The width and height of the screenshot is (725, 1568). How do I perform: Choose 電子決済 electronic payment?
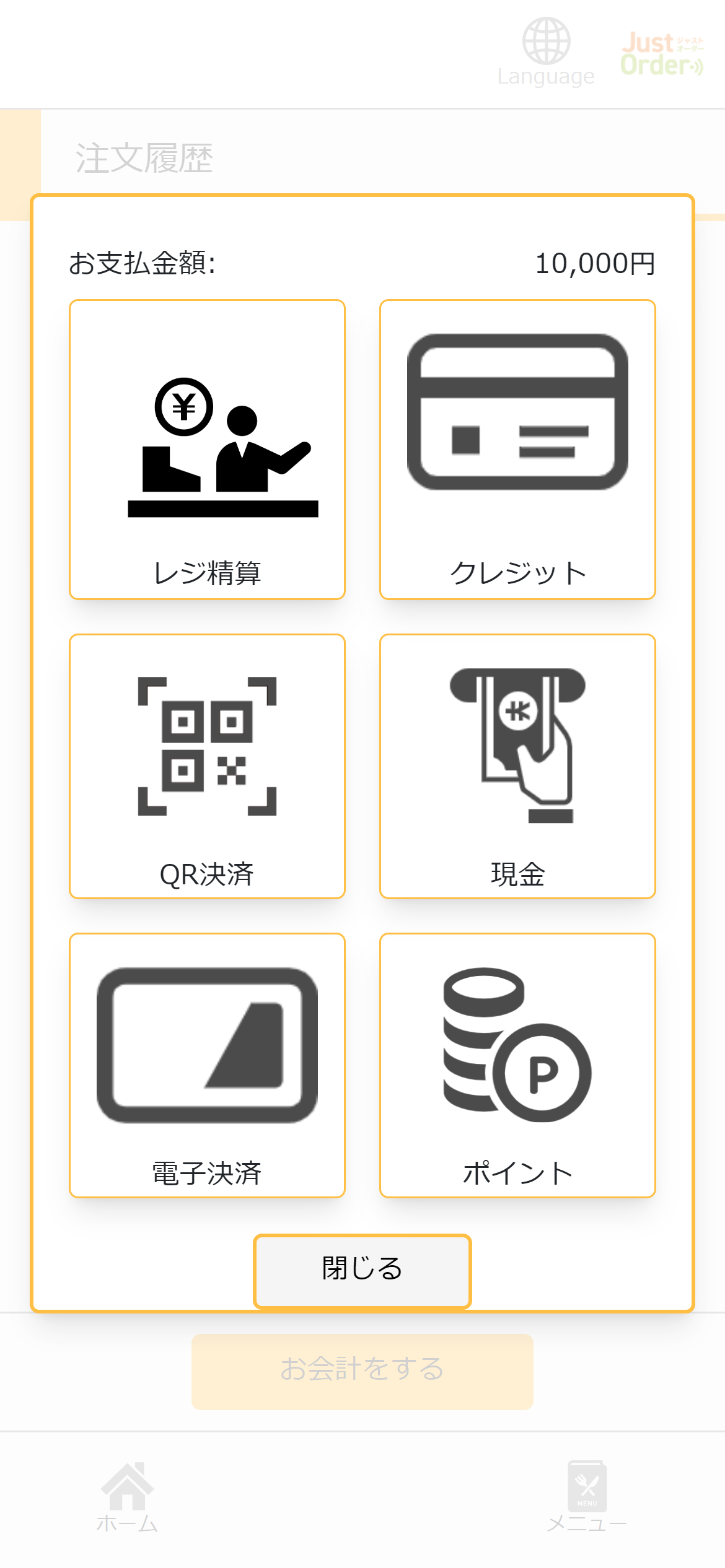pyautogui.click(x=207, y=1065)
